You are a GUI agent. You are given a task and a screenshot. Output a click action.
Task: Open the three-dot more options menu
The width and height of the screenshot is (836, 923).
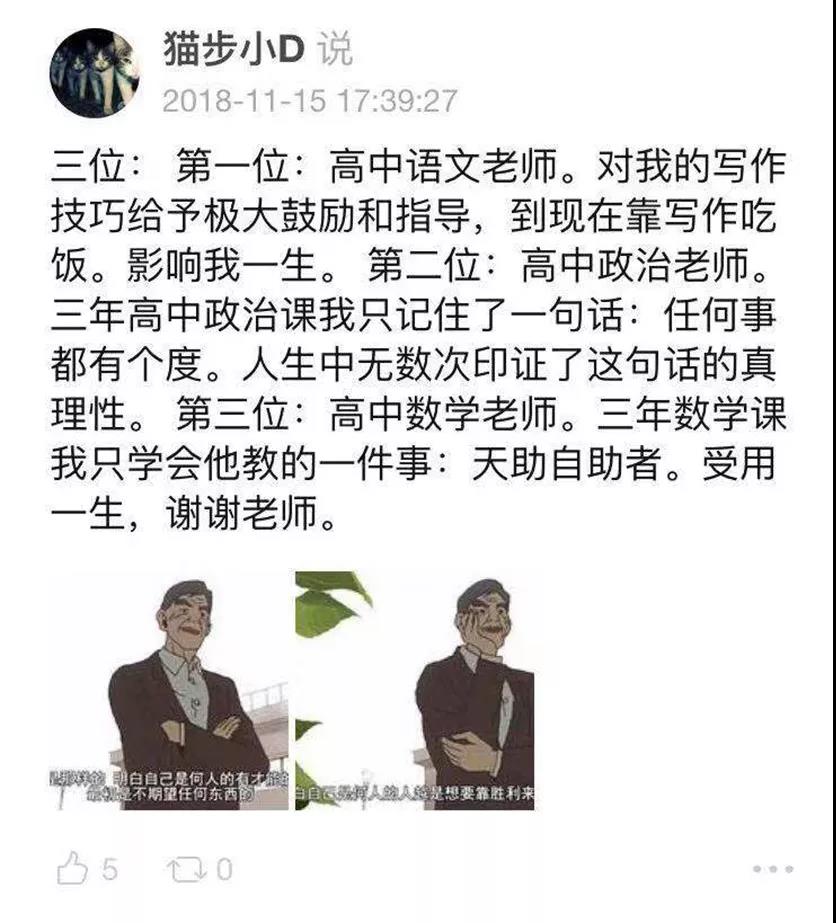(x=772, y=871)
